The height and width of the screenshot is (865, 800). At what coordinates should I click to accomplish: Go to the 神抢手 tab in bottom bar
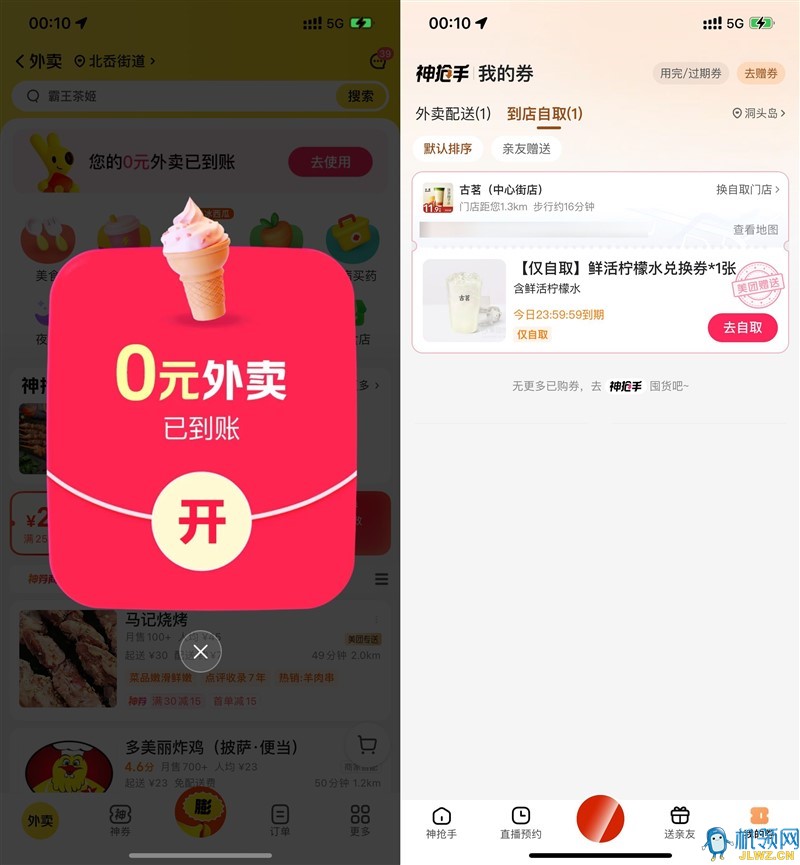441,823
